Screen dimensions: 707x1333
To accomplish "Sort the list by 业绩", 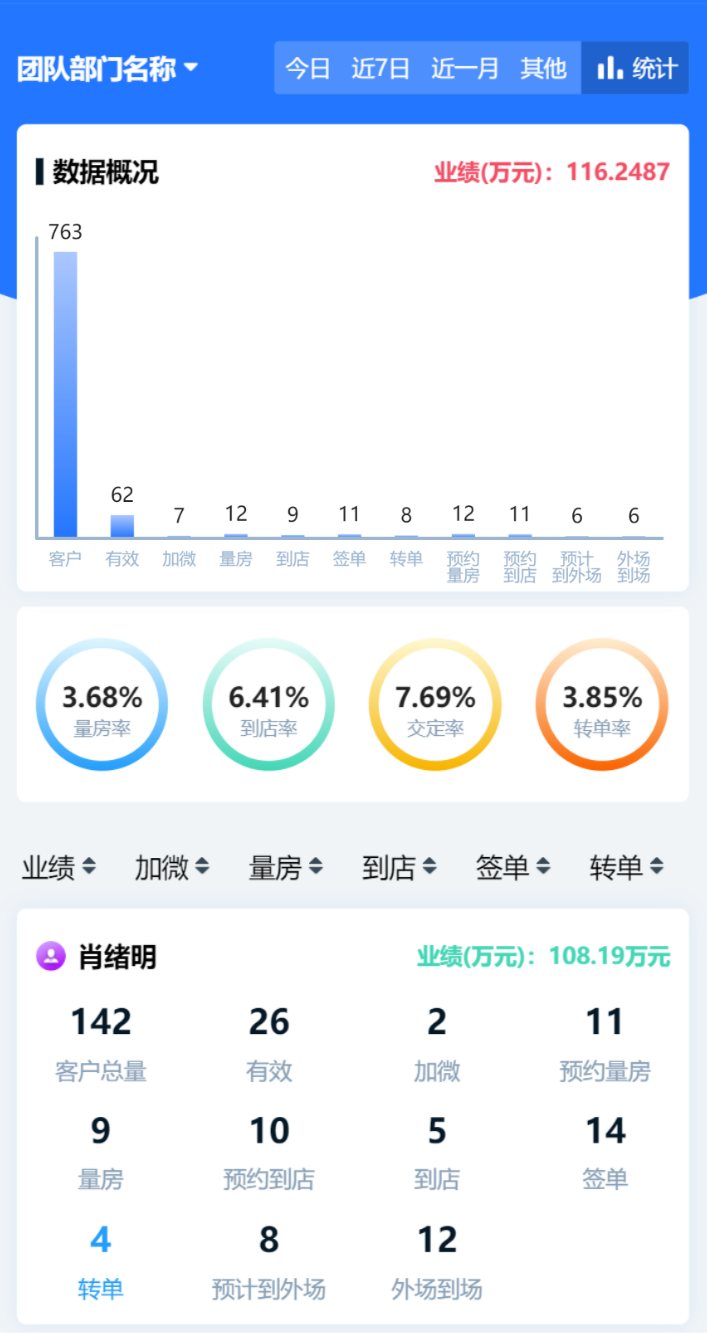I will coord(59,867).
